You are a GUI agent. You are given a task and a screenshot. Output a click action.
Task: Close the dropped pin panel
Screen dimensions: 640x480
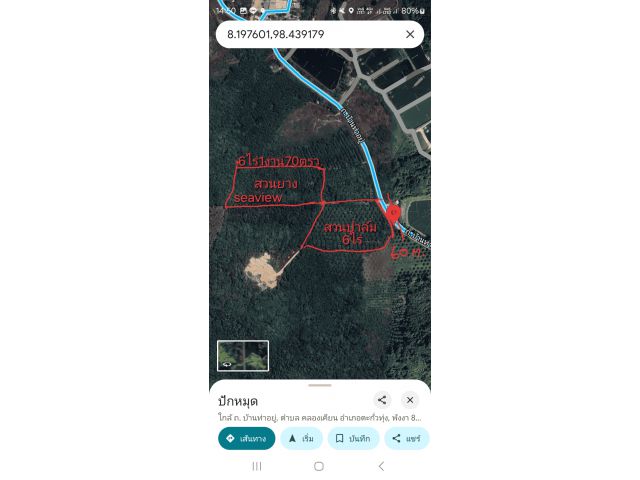(409, 400)
